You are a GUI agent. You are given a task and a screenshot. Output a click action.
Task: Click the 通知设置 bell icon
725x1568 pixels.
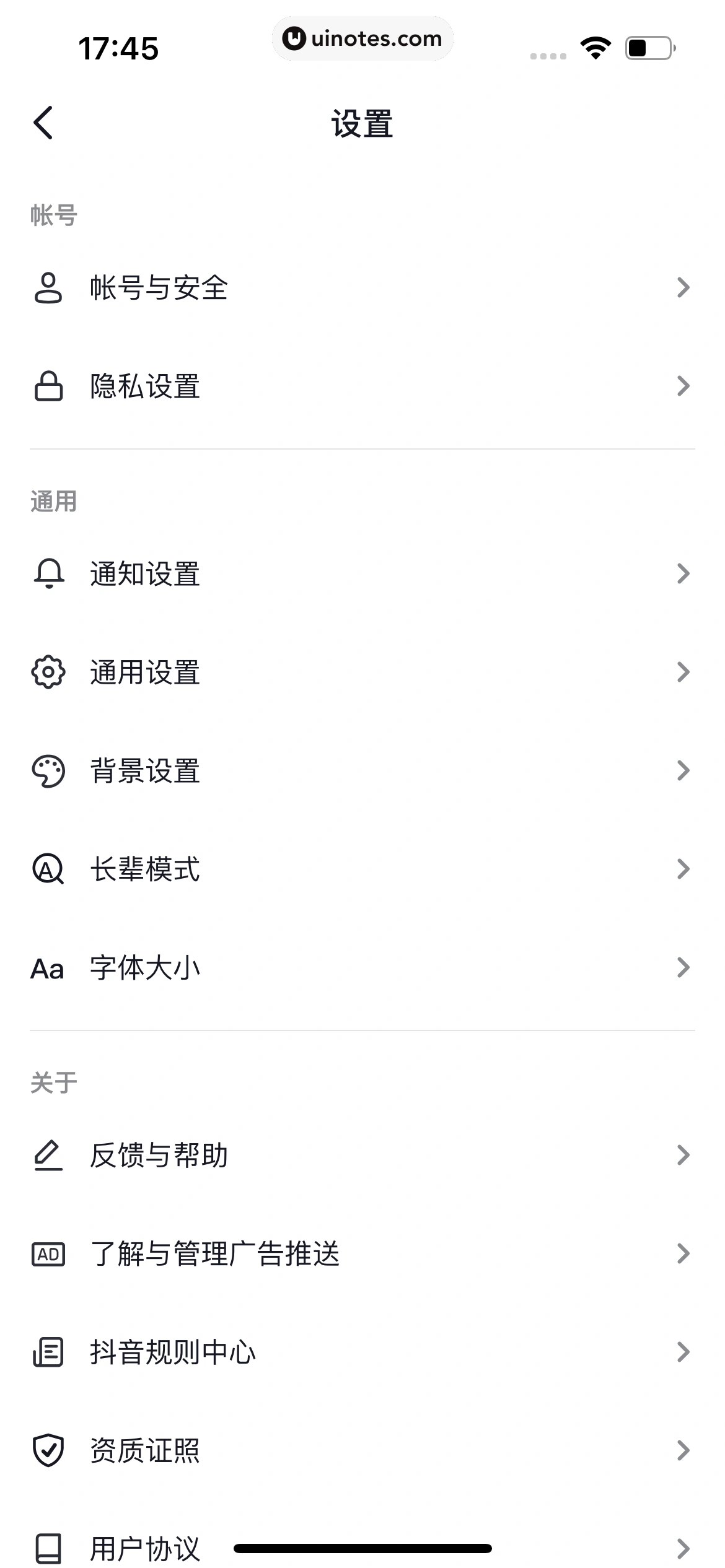click(48, 573)
